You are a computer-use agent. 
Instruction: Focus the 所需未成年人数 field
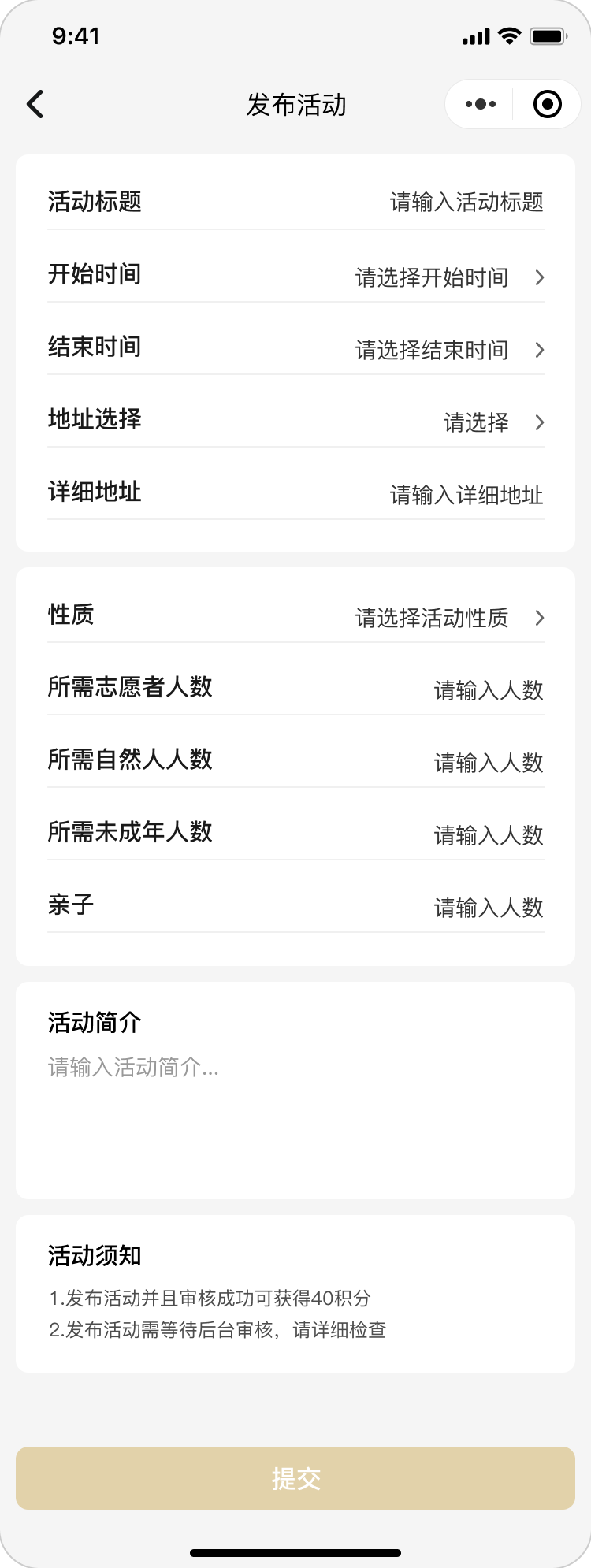click(489, 835)
